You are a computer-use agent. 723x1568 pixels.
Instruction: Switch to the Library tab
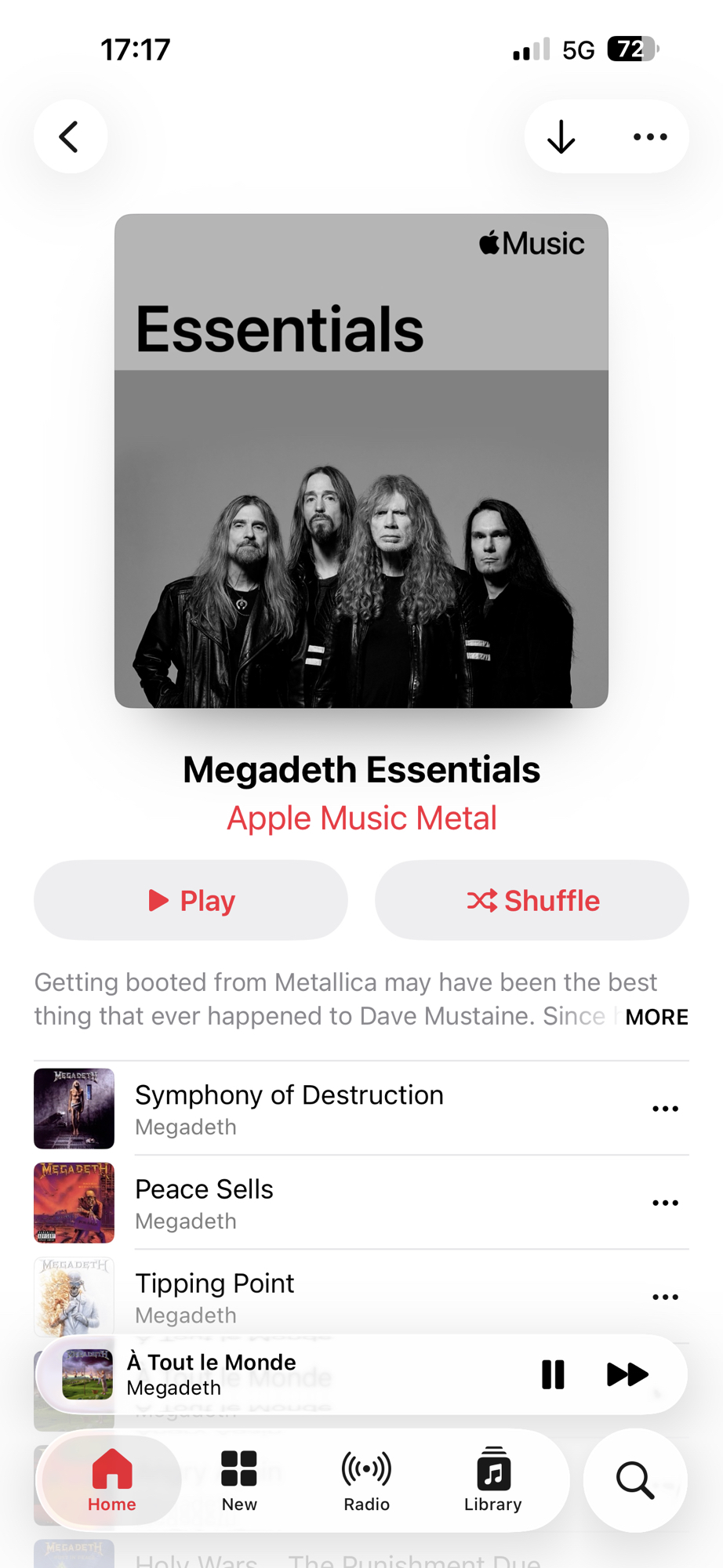[492, 1479]
